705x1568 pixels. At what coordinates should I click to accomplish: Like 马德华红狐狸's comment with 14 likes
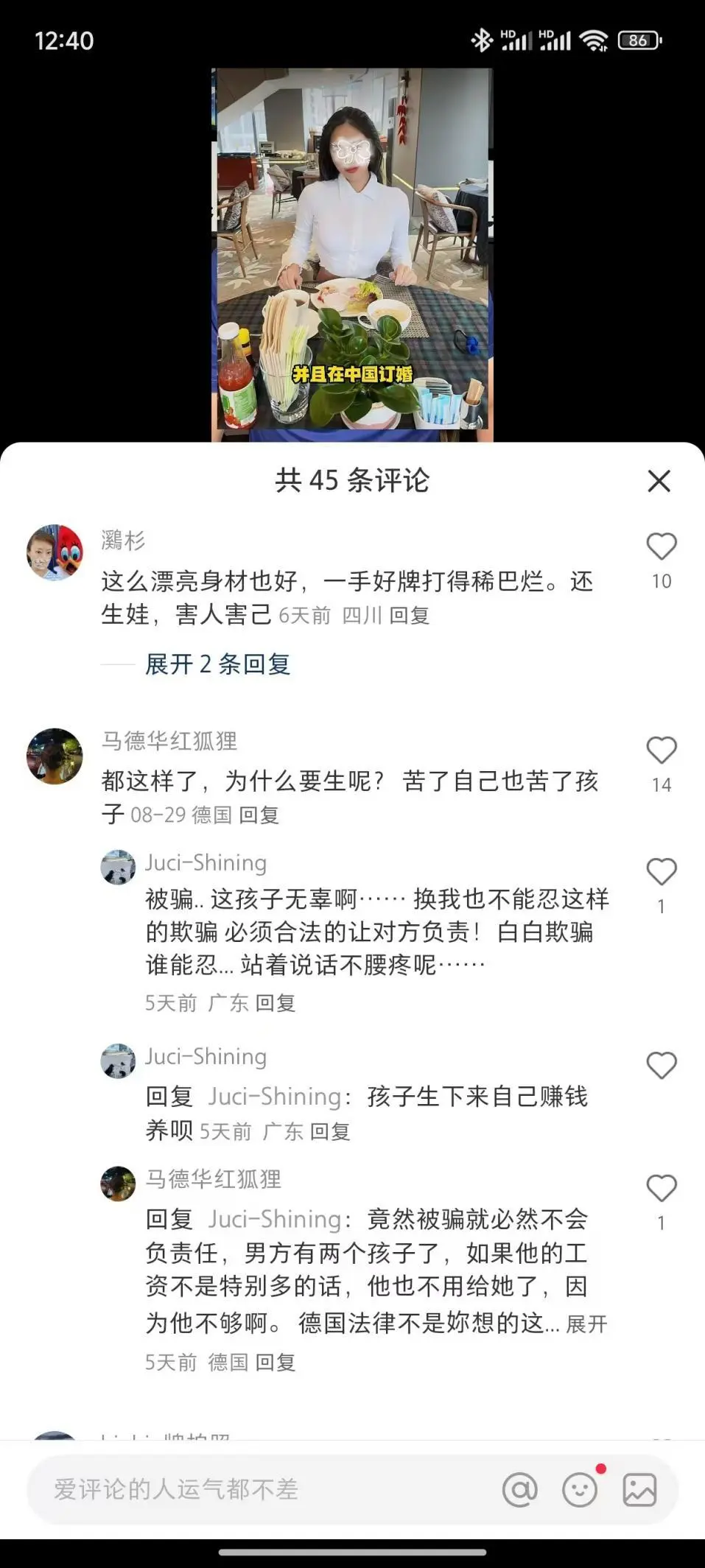661,750
